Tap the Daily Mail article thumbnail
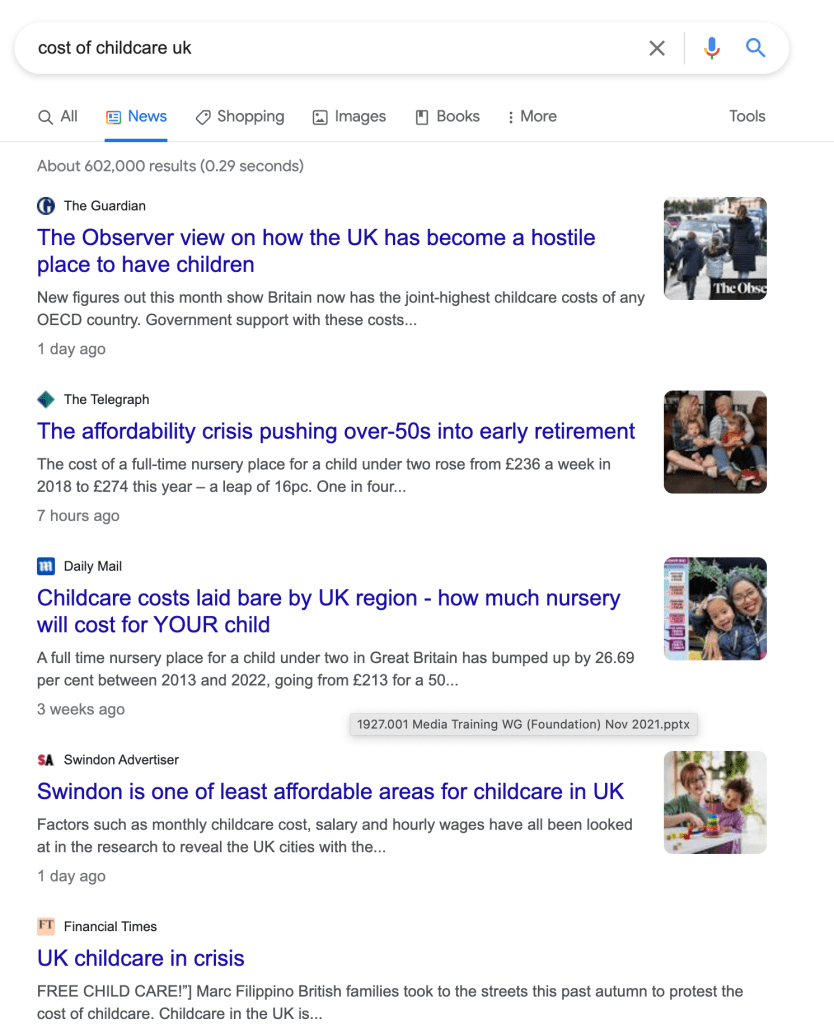Viewport: 834px width, 1024px height. click(x=715, y=608)
